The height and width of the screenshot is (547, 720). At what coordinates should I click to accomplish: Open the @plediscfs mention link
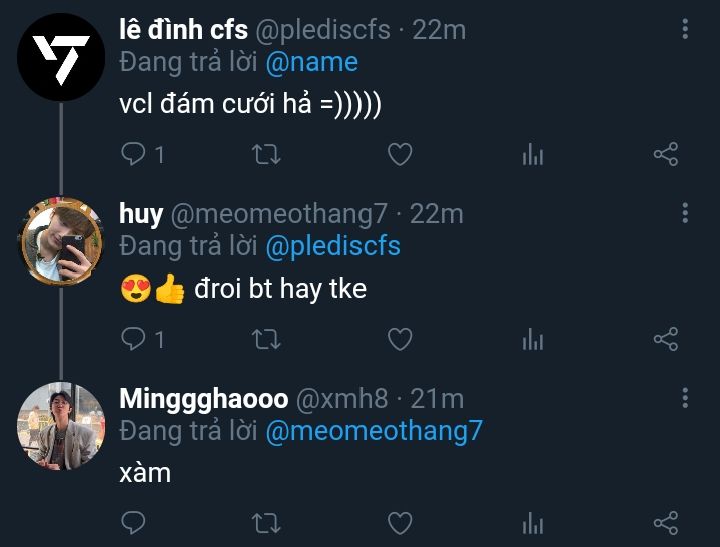tap(333, 246)
